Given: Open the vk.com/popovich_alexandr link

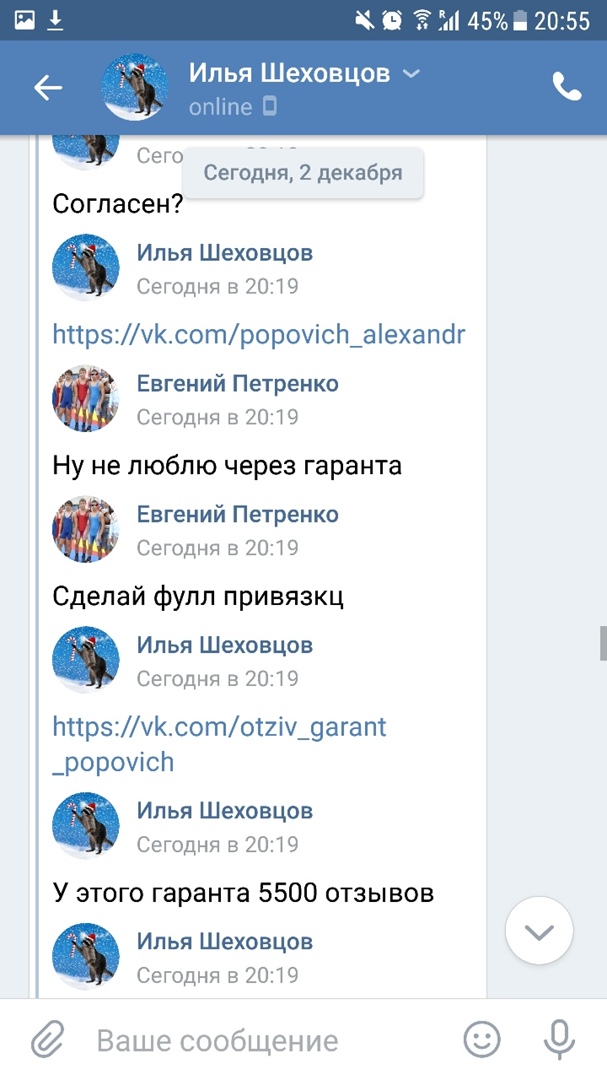Looking at the screenshot, I should click(x=258, y=334).
